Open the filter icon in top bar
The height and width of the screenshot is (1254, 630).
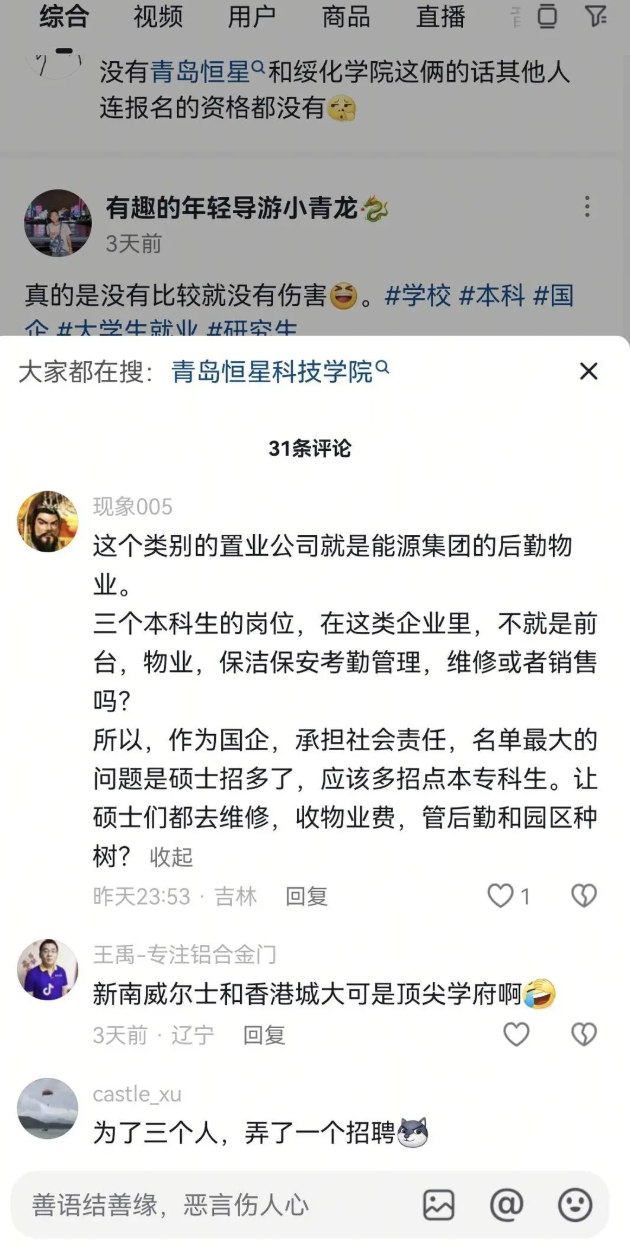click(x=596, y=16)
